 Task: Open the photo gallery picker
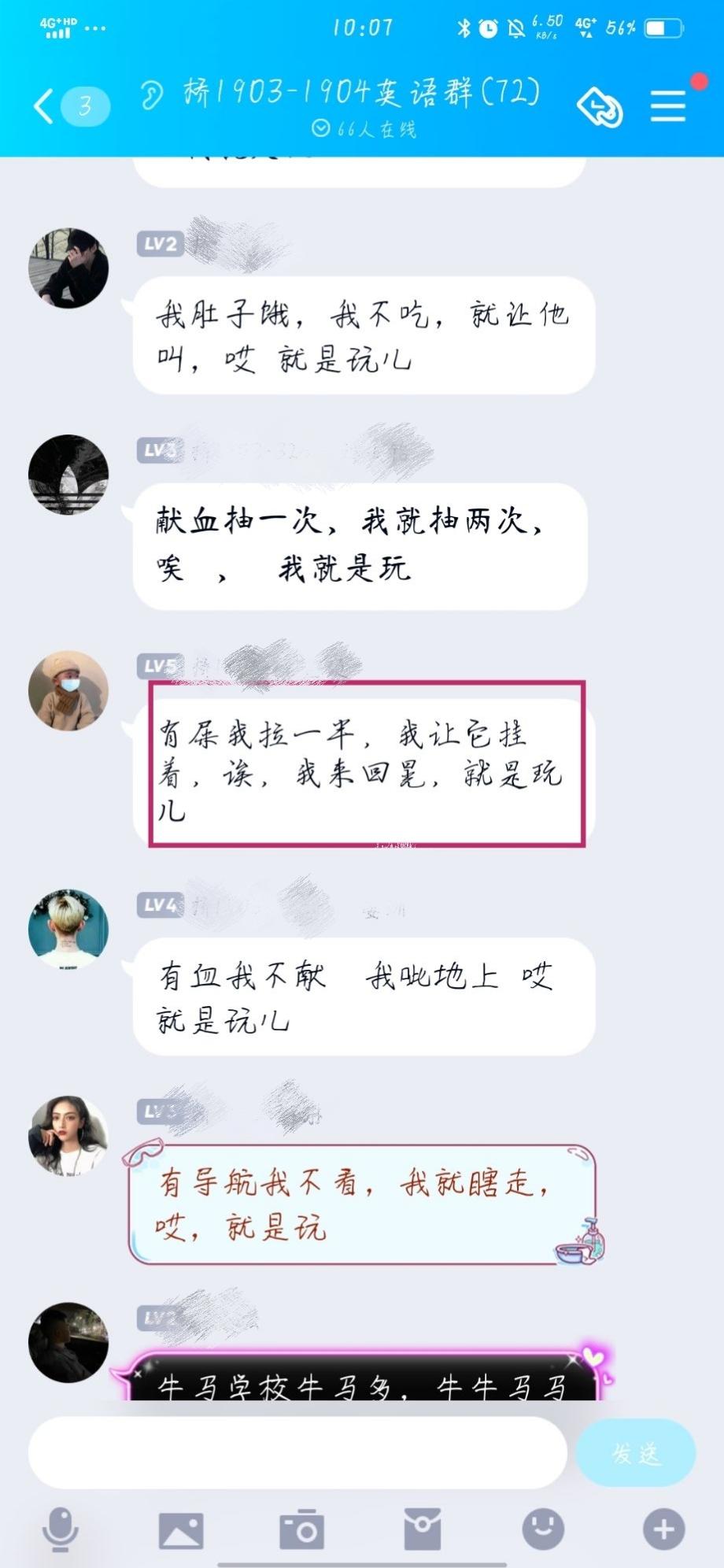pyautogui.click(x=181, y=1530)
